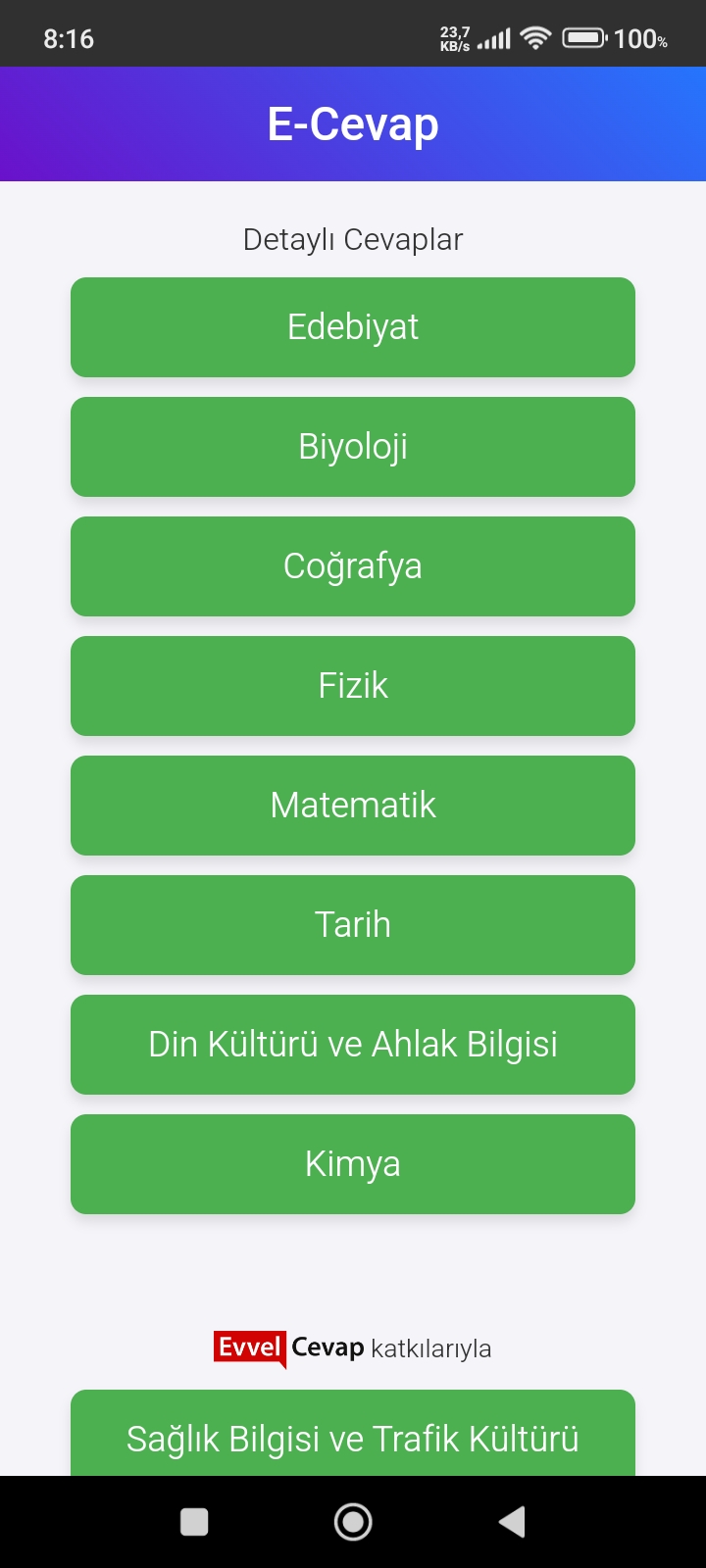Open the Edebiyat answers
The height and width of the screenshot is (1568, 706).
click(x=353, y=327)
